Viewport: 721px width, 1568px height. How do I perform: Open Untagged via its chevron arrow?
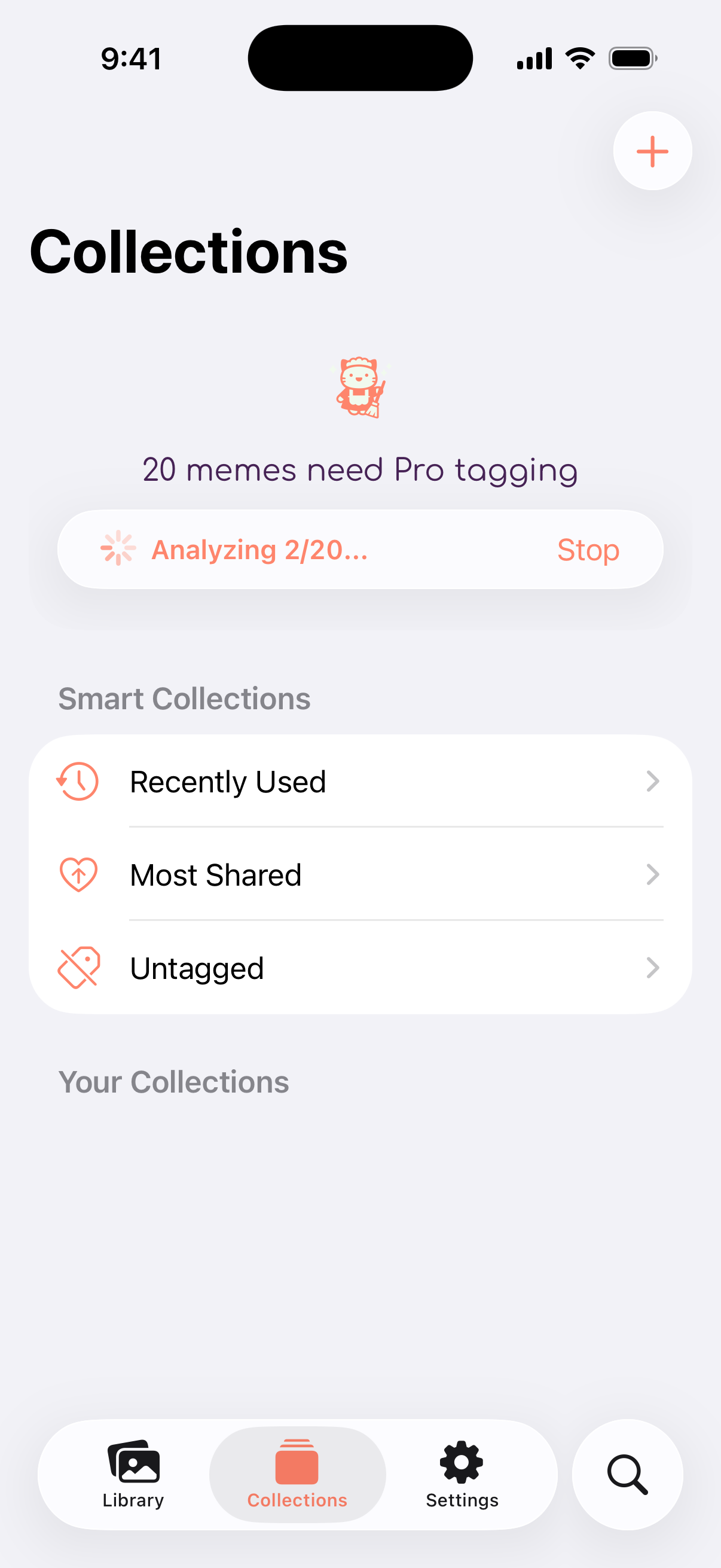pyautogui.click(x=653, y=968)
